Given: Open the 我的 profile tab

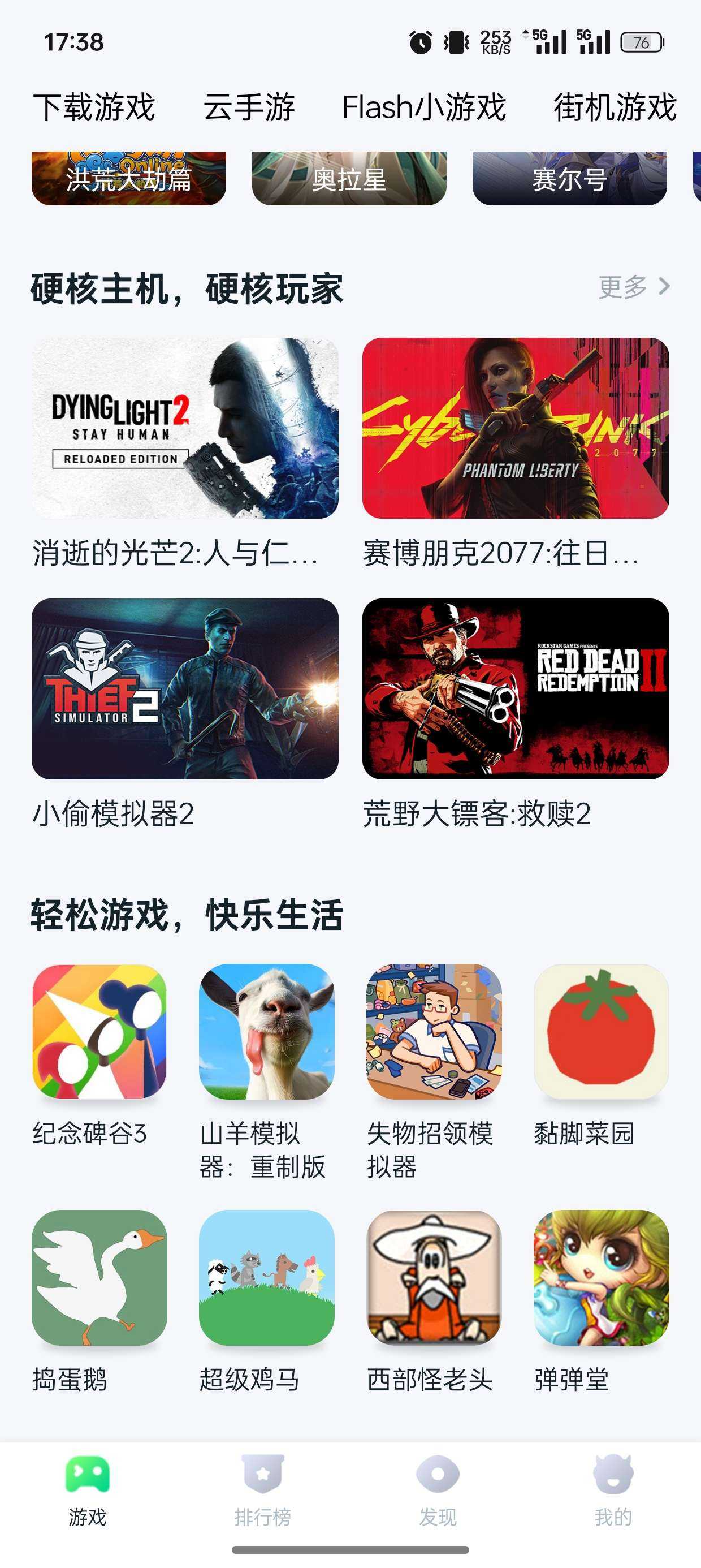Looking at the screenshot, I should (x=613, y=1489).
